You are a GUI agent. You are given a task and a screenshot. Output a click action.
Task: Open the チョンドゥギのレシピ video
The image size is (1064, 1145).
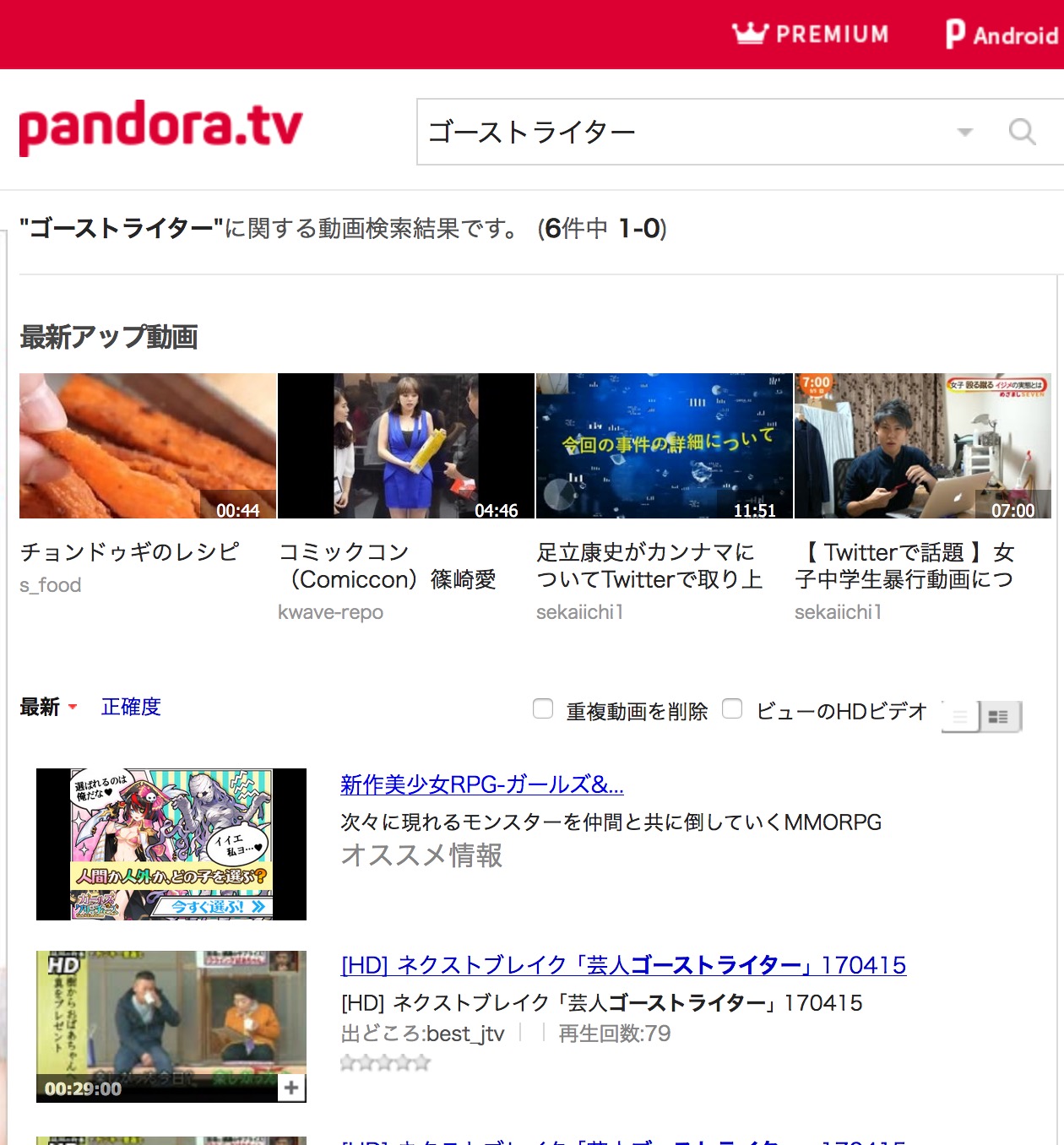148,446
